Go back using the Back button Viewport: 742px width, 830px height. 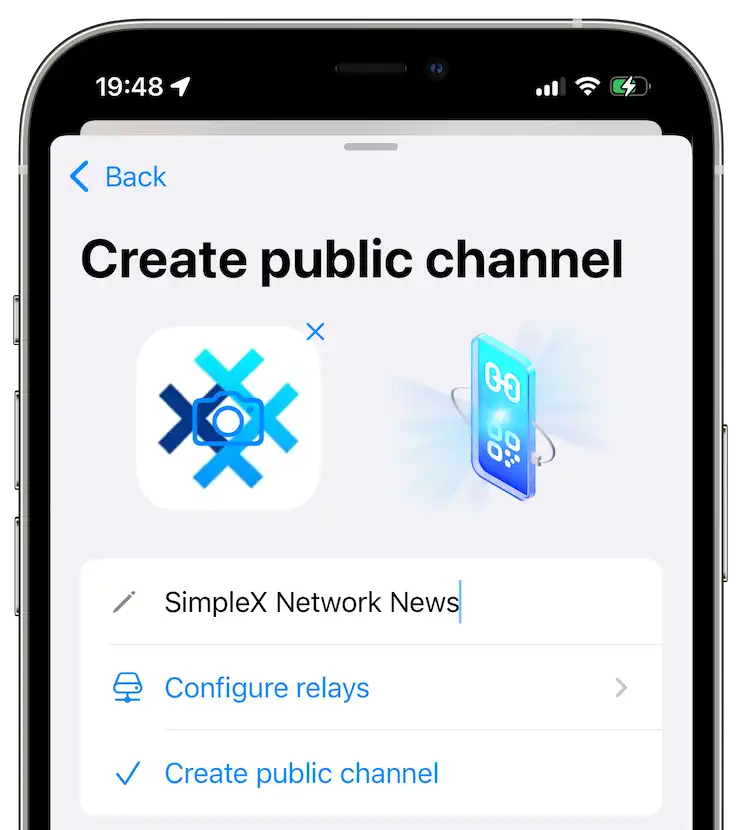(118, 177)
